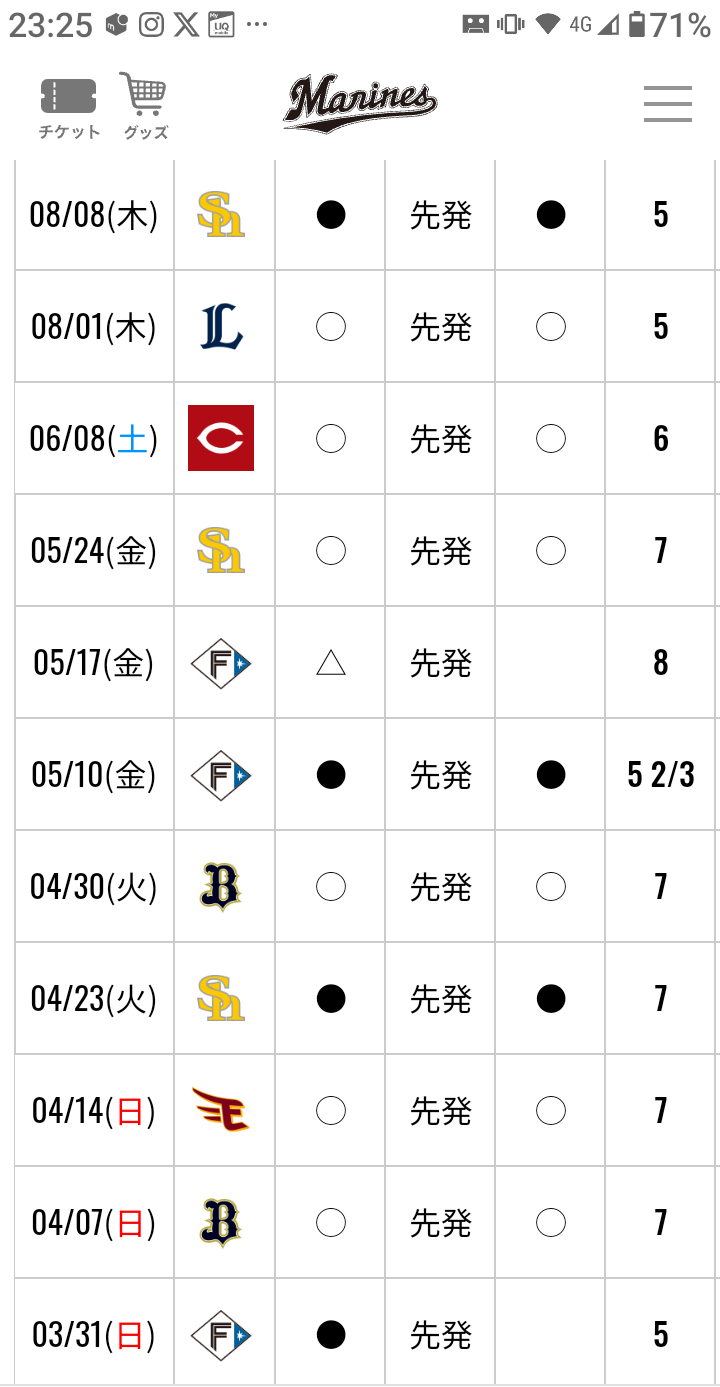This screenshot has height=1387, width=720.
Task: Open the グッズ goods shop cart
Action: pos(145,106)
